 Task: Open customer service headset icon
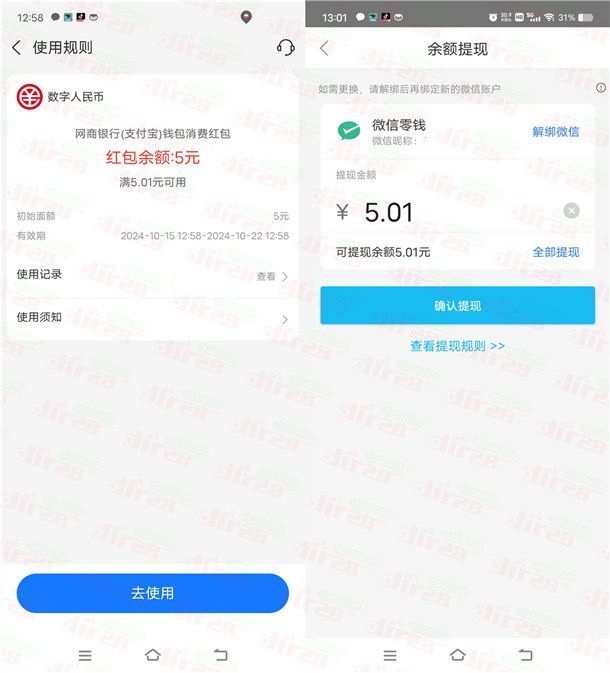click(x=285, y=48)
